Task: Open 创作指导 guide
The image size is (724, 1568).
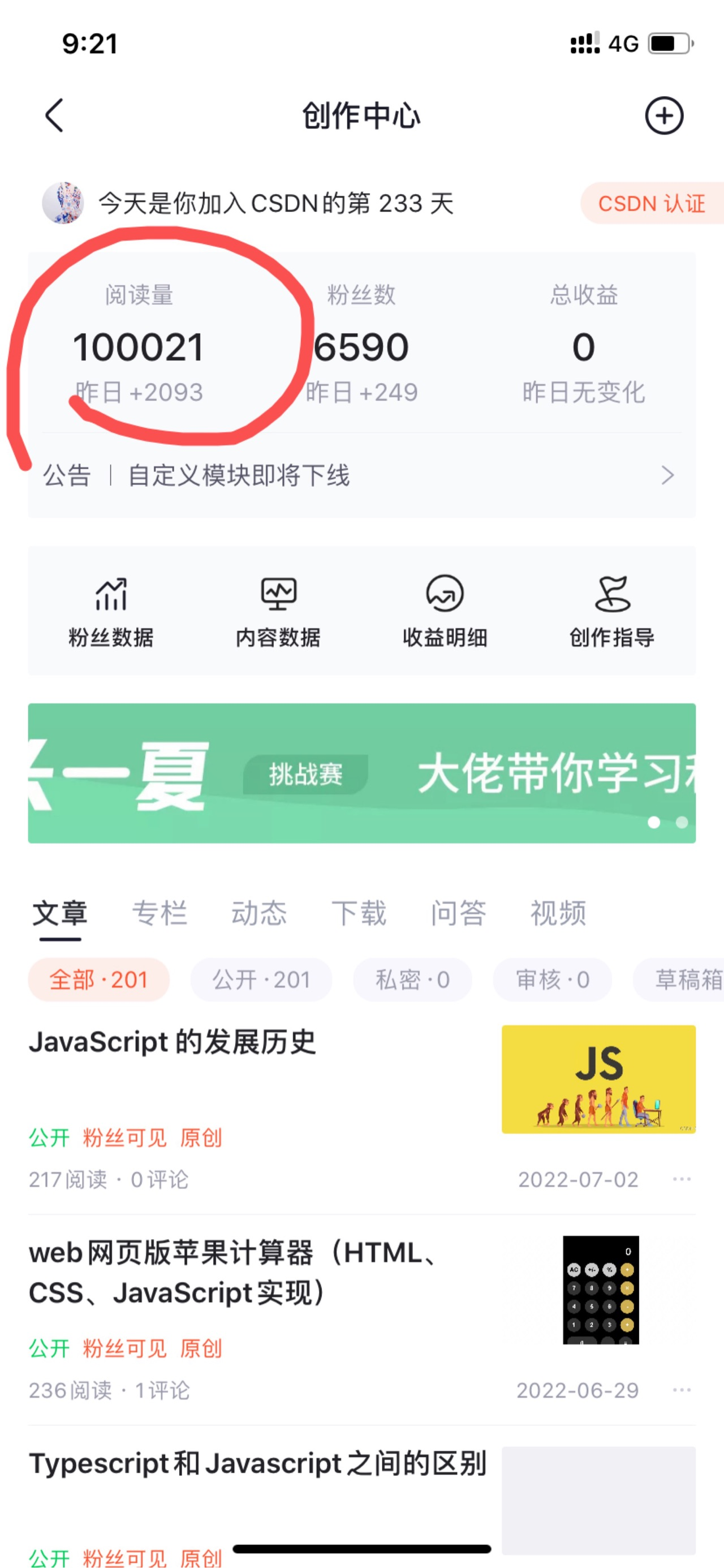Action: click(611, 612)
